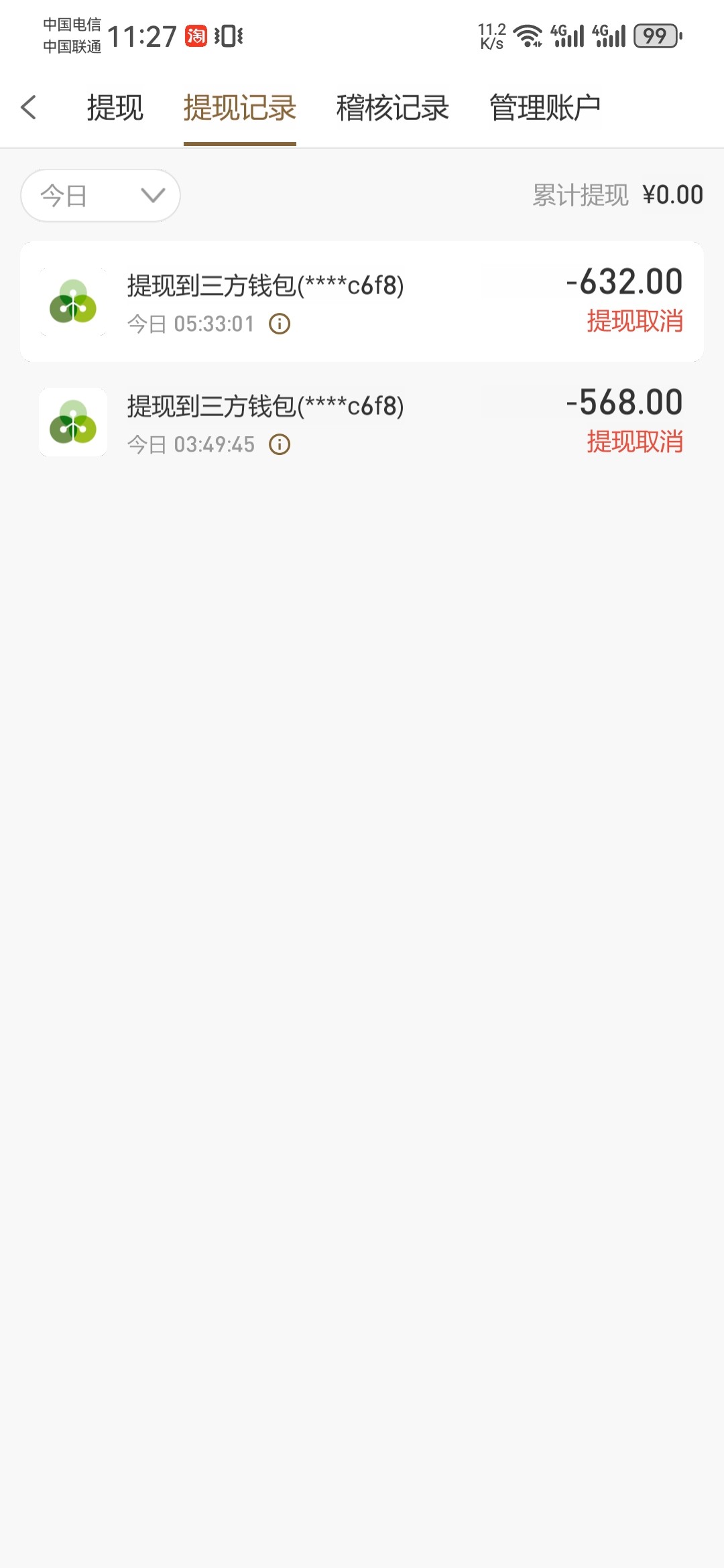
Task: Open the -568.00 withdrawal record
Action: 362,422
